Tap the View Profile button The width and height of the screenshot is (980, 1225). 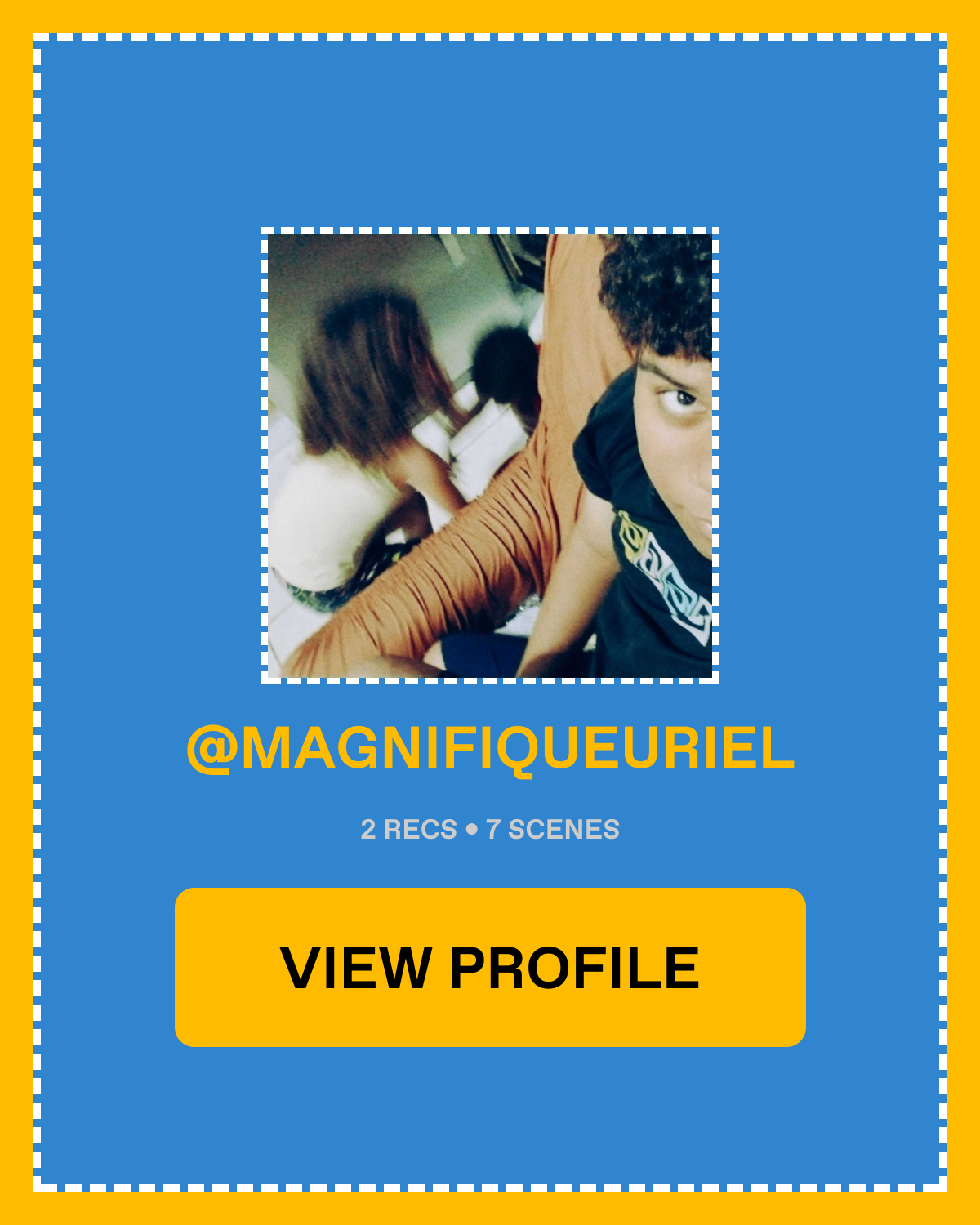click(x=490, y=967)
